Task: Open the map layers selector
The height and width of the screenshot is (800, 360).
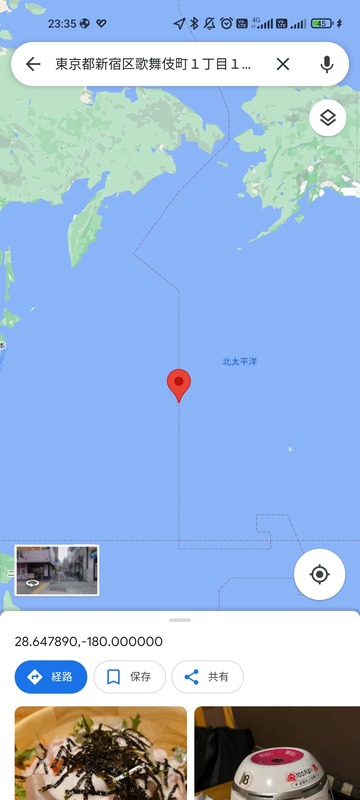Action: [328, 118]
